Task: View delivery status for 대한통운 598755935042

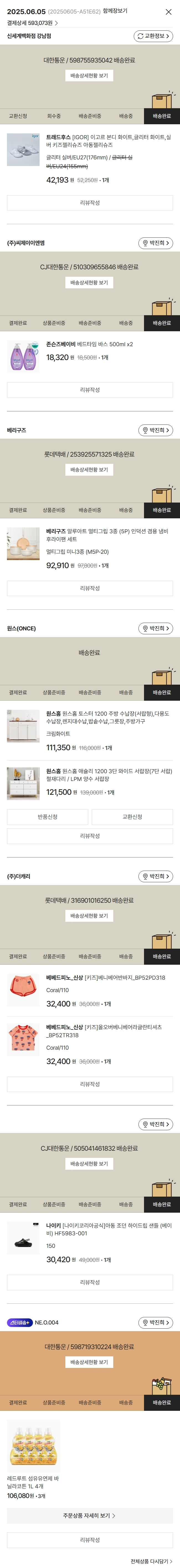Action: click(89, 76)
